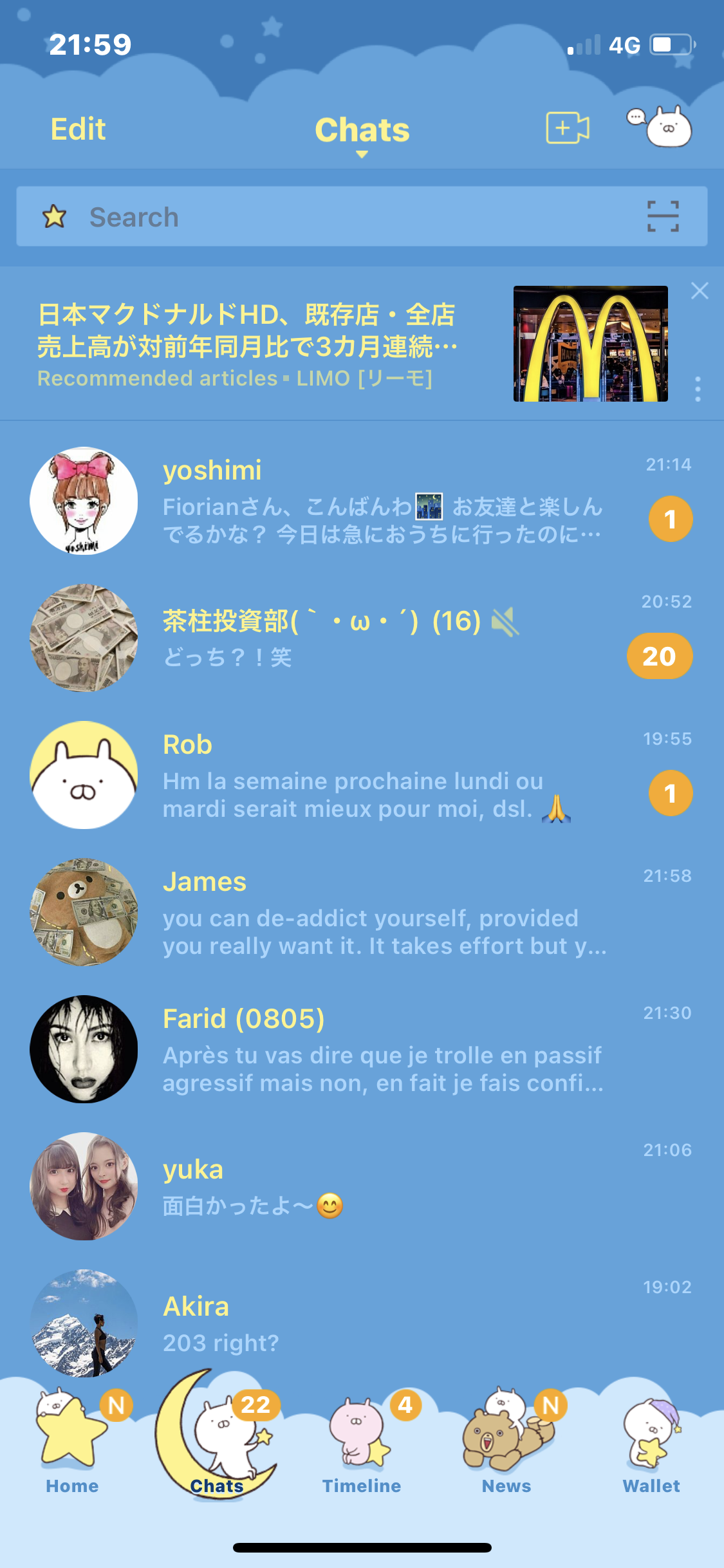Create a new chat
Image resolution: width=724 pixels, height=1568 pixels.
click(x=662, y=126)
